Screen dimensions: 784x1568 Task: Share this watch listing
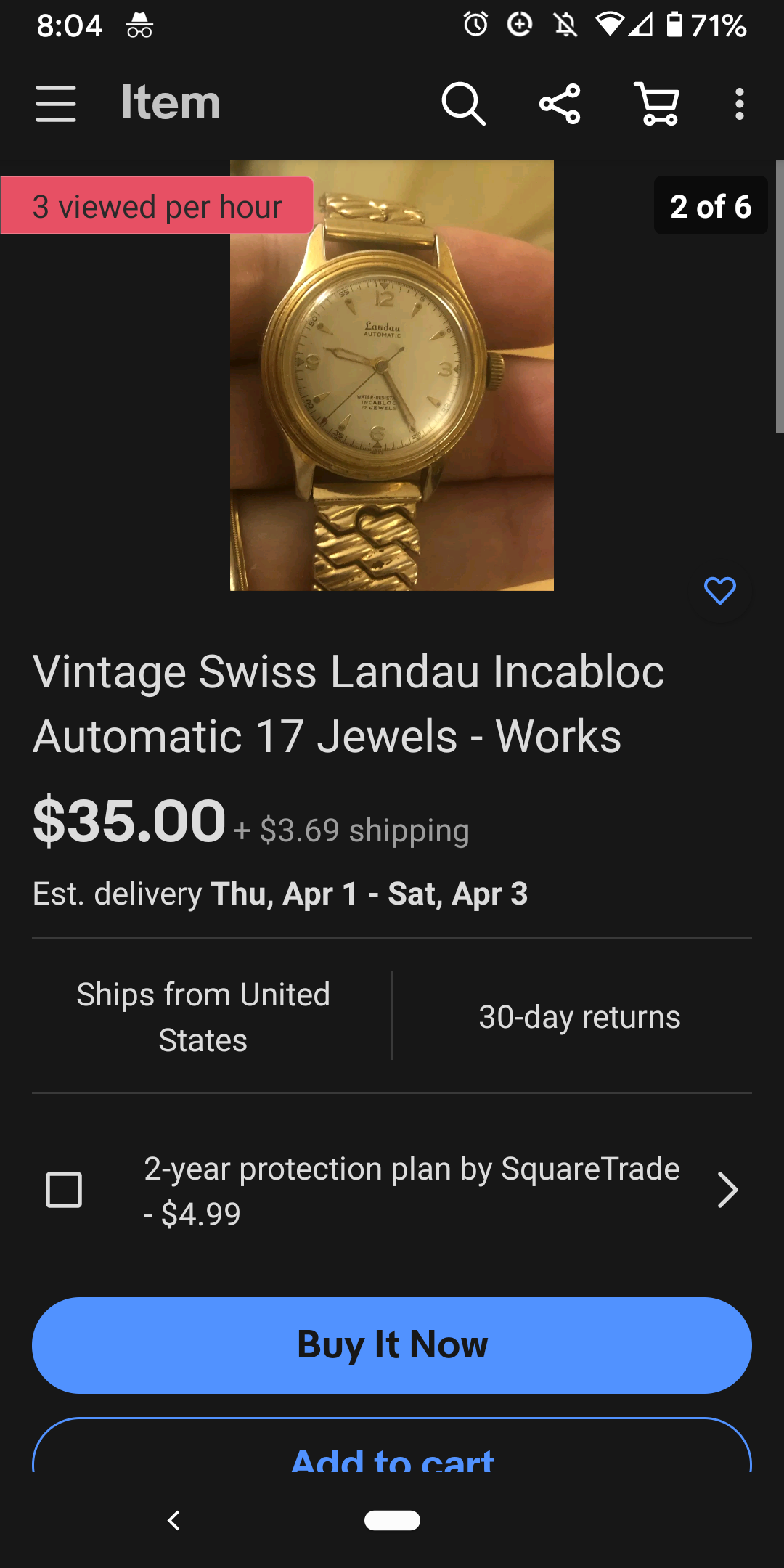coord(560,104)
